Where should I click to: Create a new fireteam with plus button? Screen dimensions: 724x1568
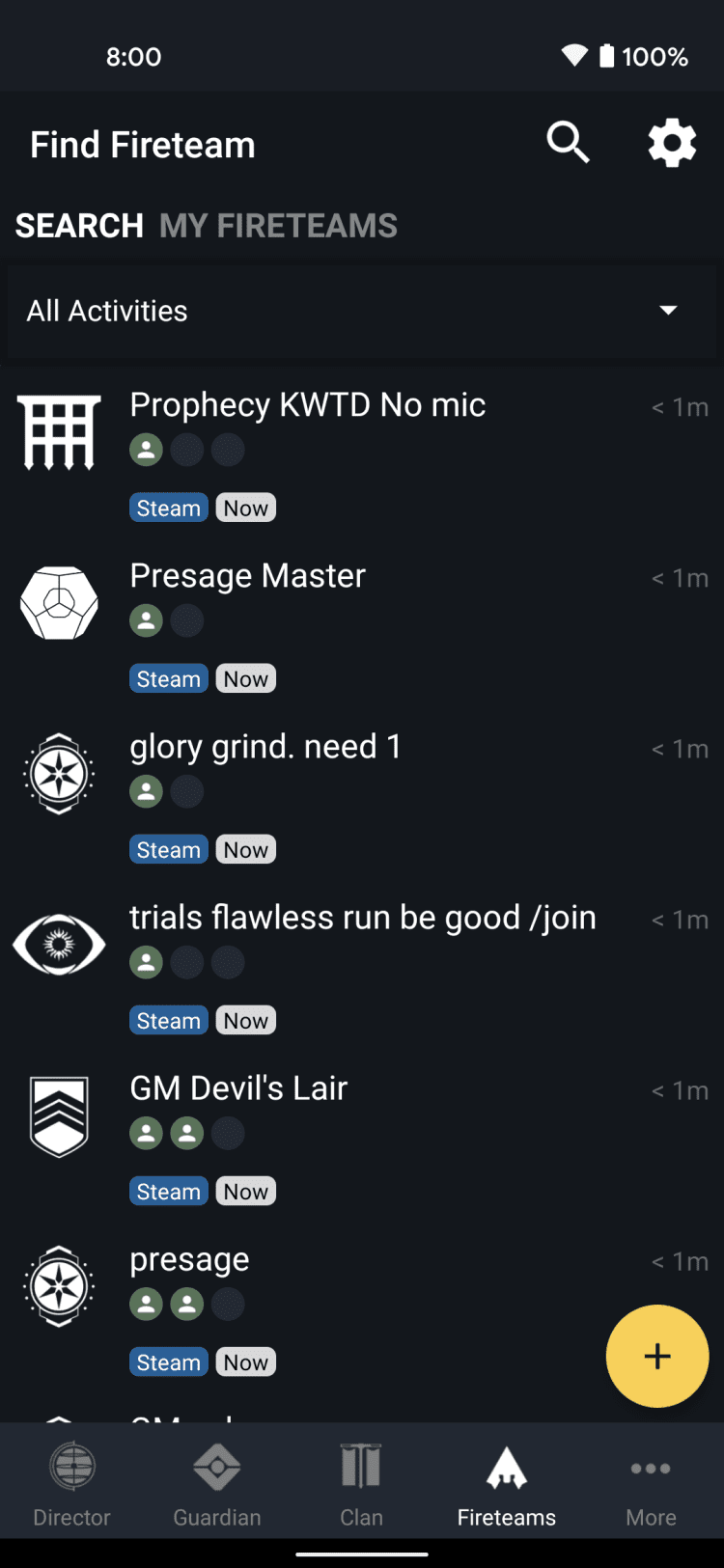(657, 1356)
